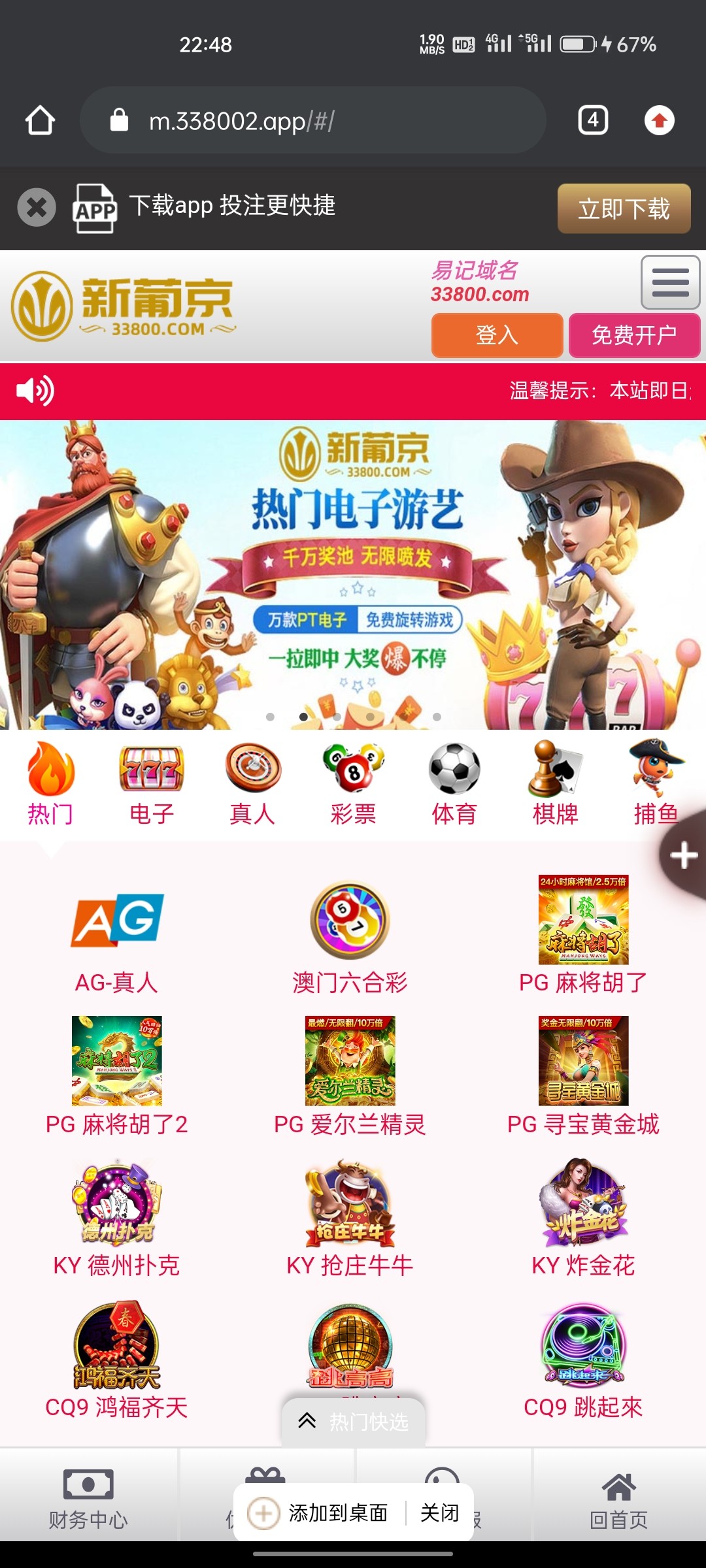Switch to the 真人 category
706x1568 pixels.
[x=252, y=784]
